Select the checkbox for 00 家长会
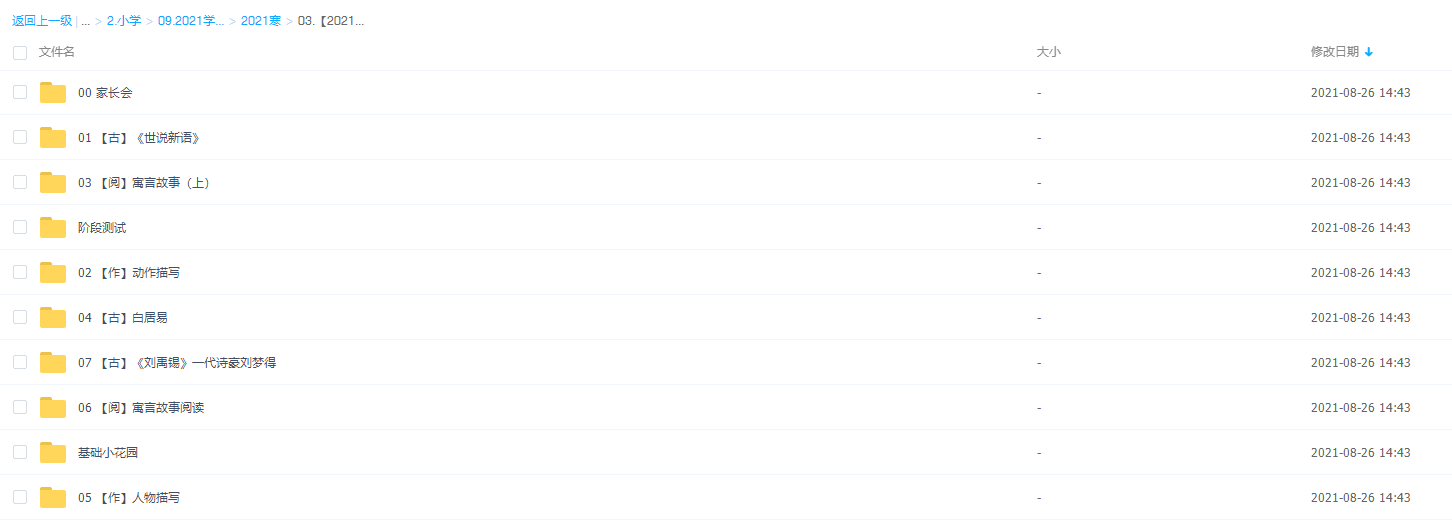Viewport: 1452px width, 524px height. pos(20,92)
